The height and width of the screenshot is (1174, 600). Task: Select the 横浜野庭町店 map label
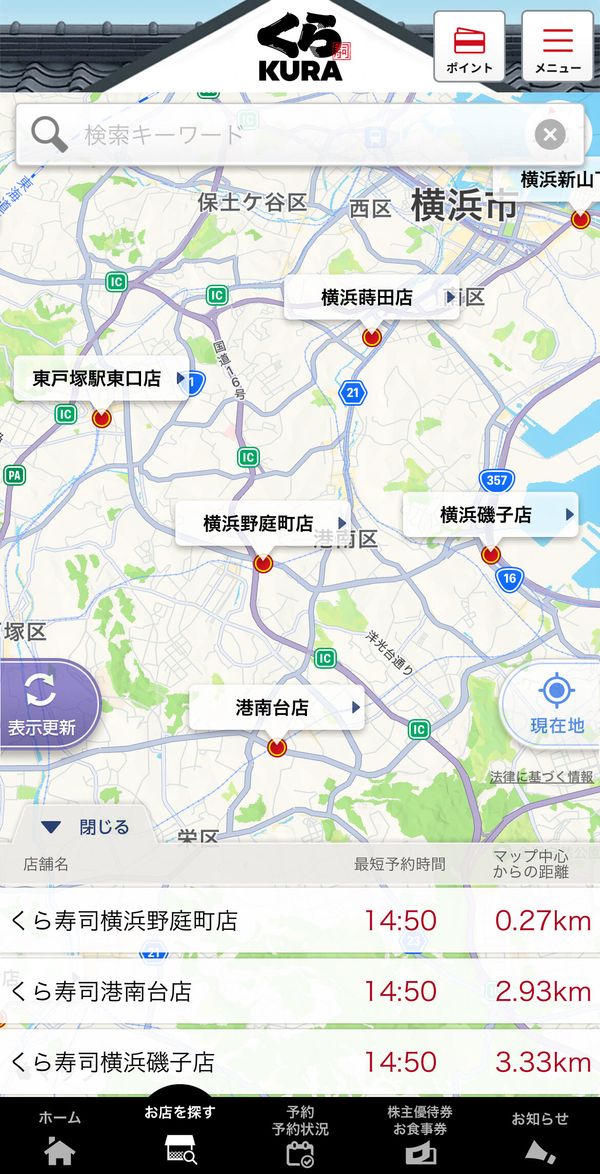click(263, 523)
